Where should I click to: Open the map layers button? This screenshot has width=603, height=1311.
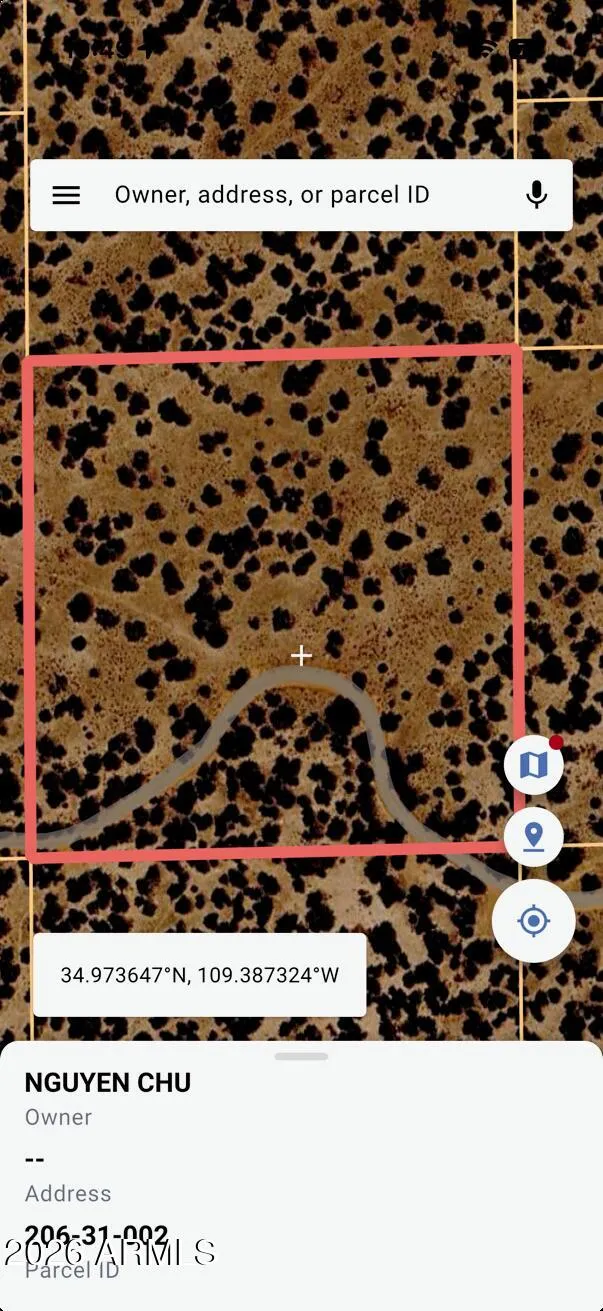pos(534,765)
